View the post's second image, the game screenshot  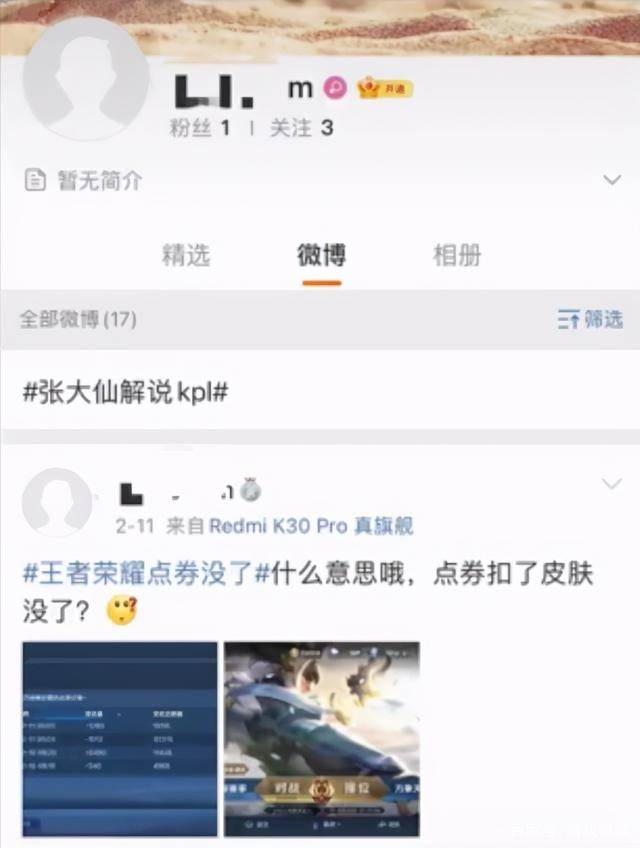pos(321,739)
